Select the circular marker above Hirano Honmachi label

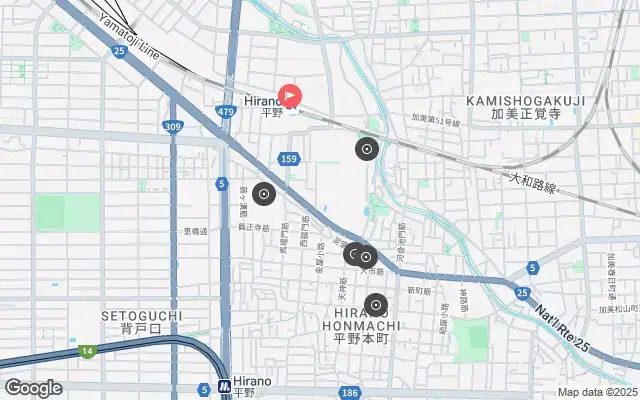375,304
